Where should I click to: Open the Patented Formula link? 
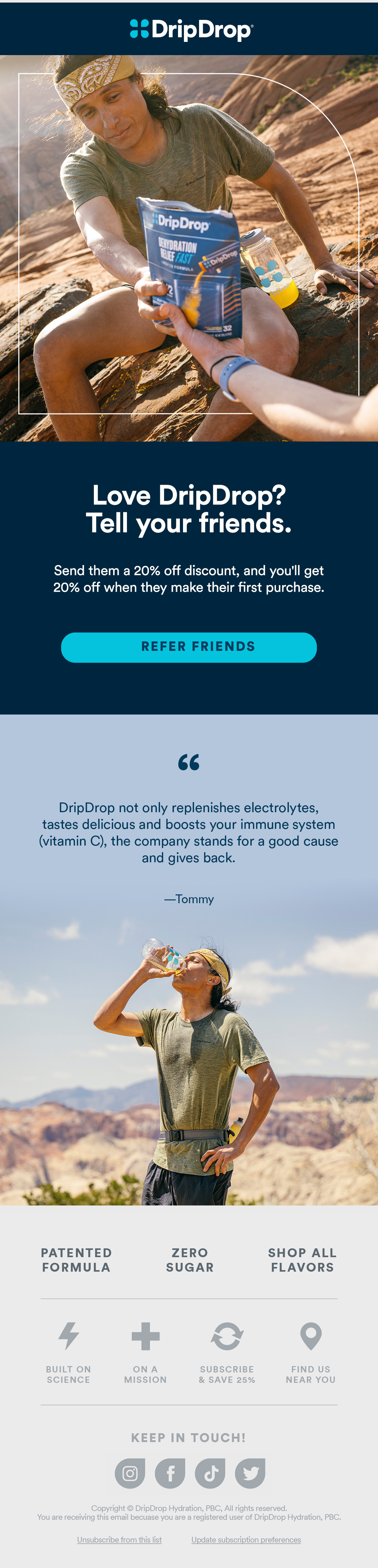coord(76,1260)
